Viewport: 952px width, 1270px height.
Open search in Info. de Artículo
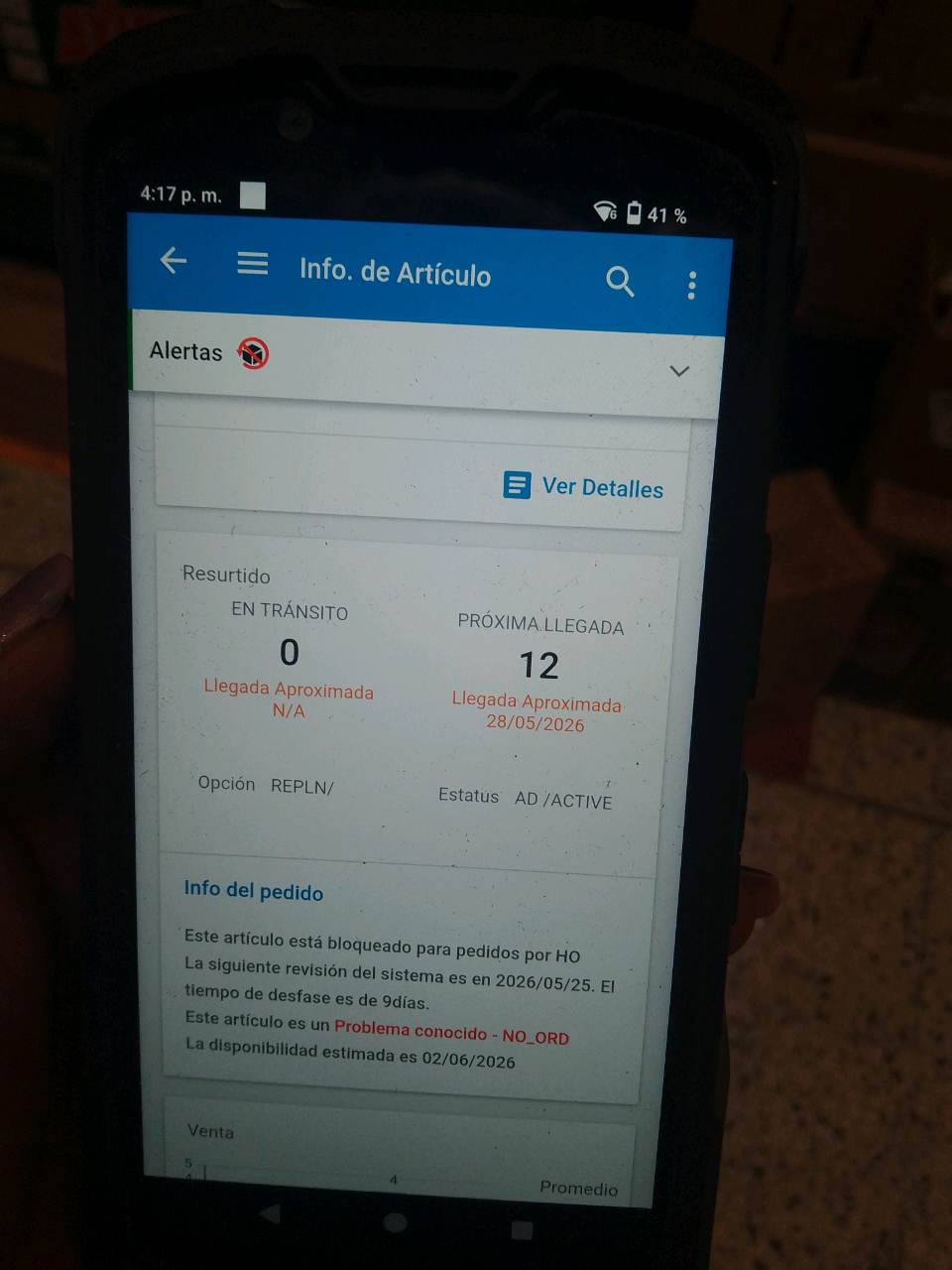(x=620, y=282)
